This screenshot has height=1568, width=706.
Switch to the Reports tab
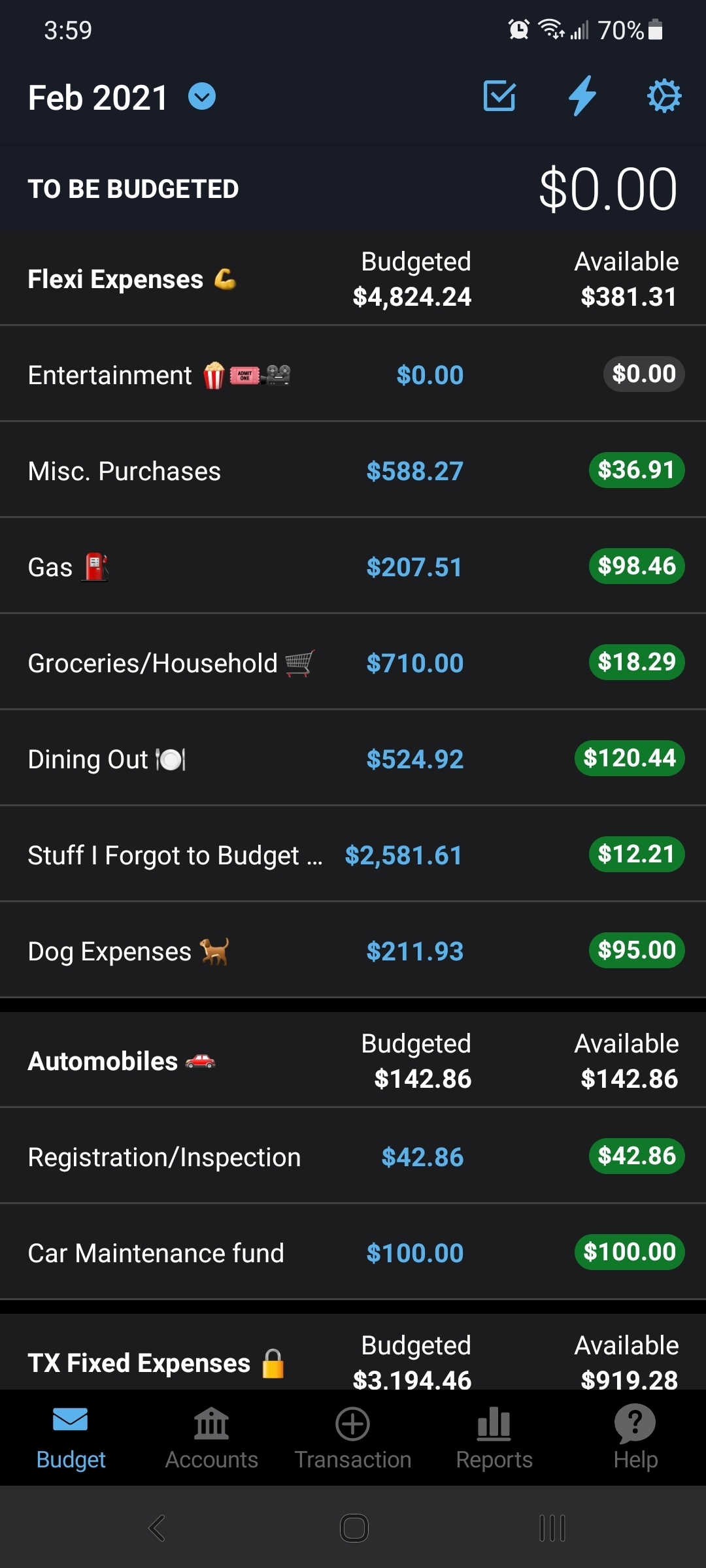(x=494, y=1437)
